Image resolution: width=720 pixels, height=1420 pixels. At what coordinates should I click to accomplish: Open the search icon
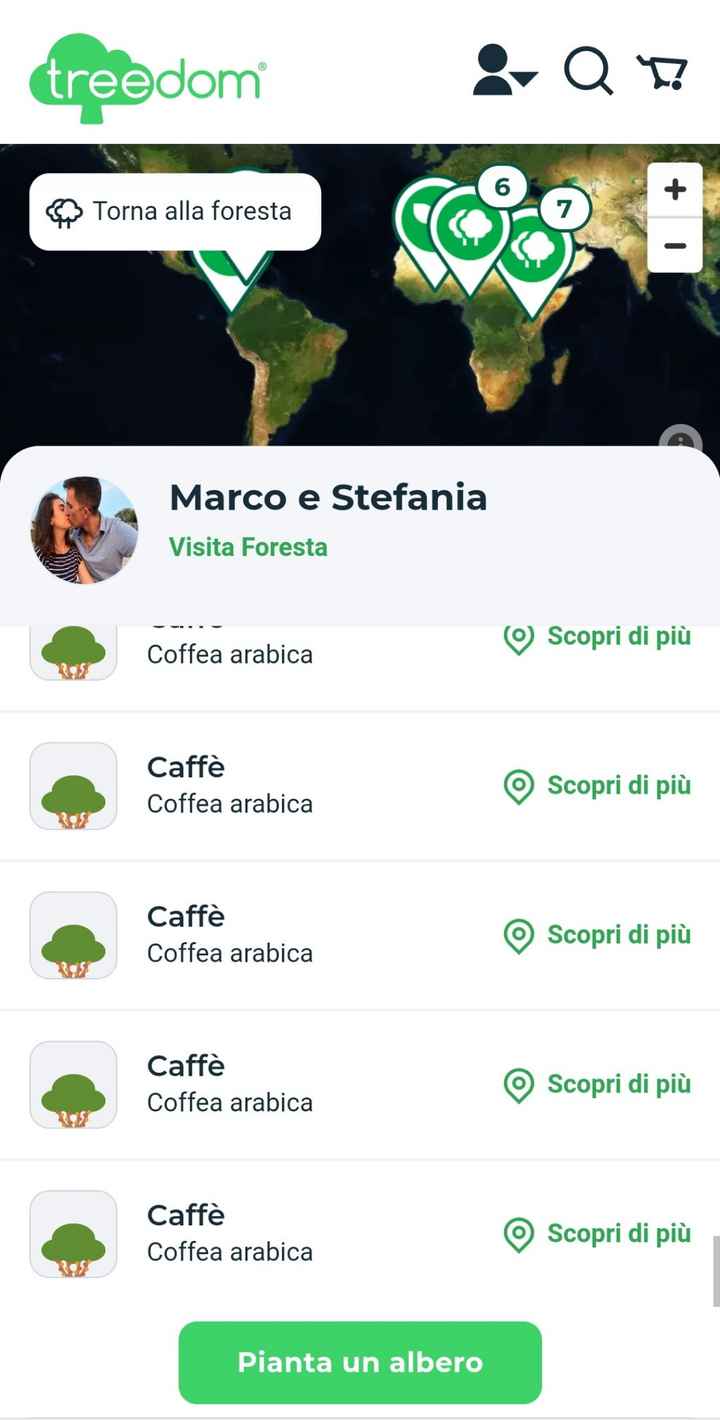[x=588, y=71]
